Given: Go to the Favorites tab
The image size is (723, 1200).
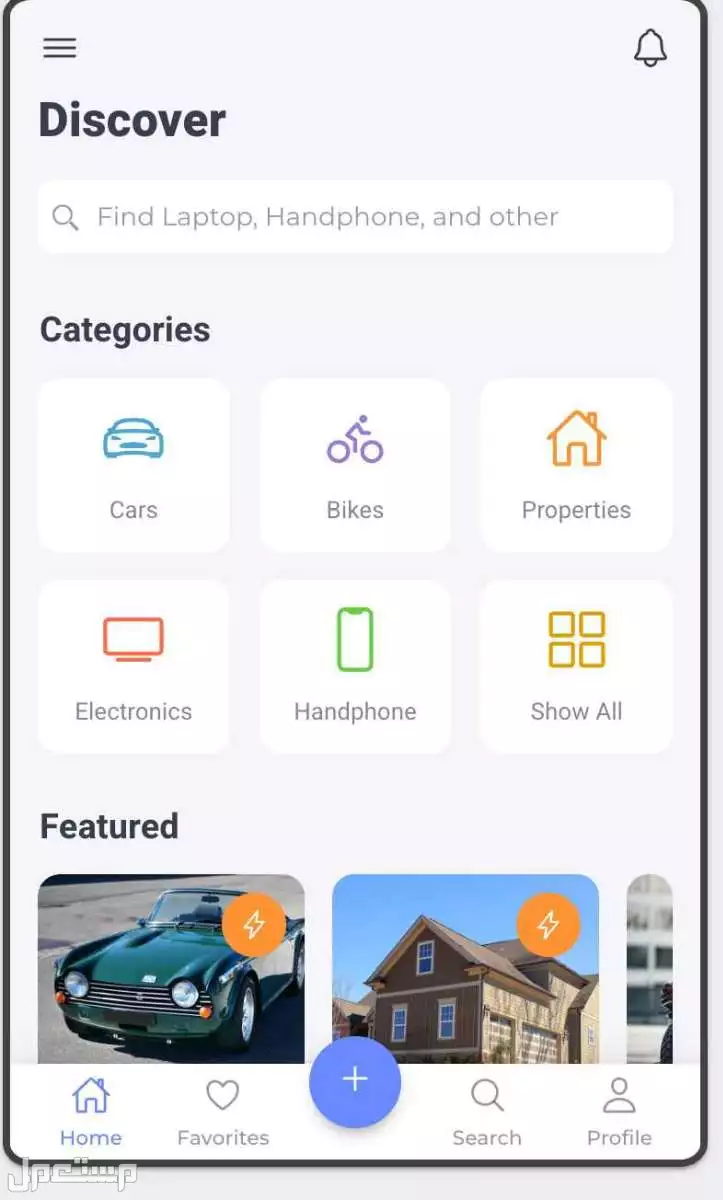Looking at the screenshot, I should click(x=222, y=1112).
